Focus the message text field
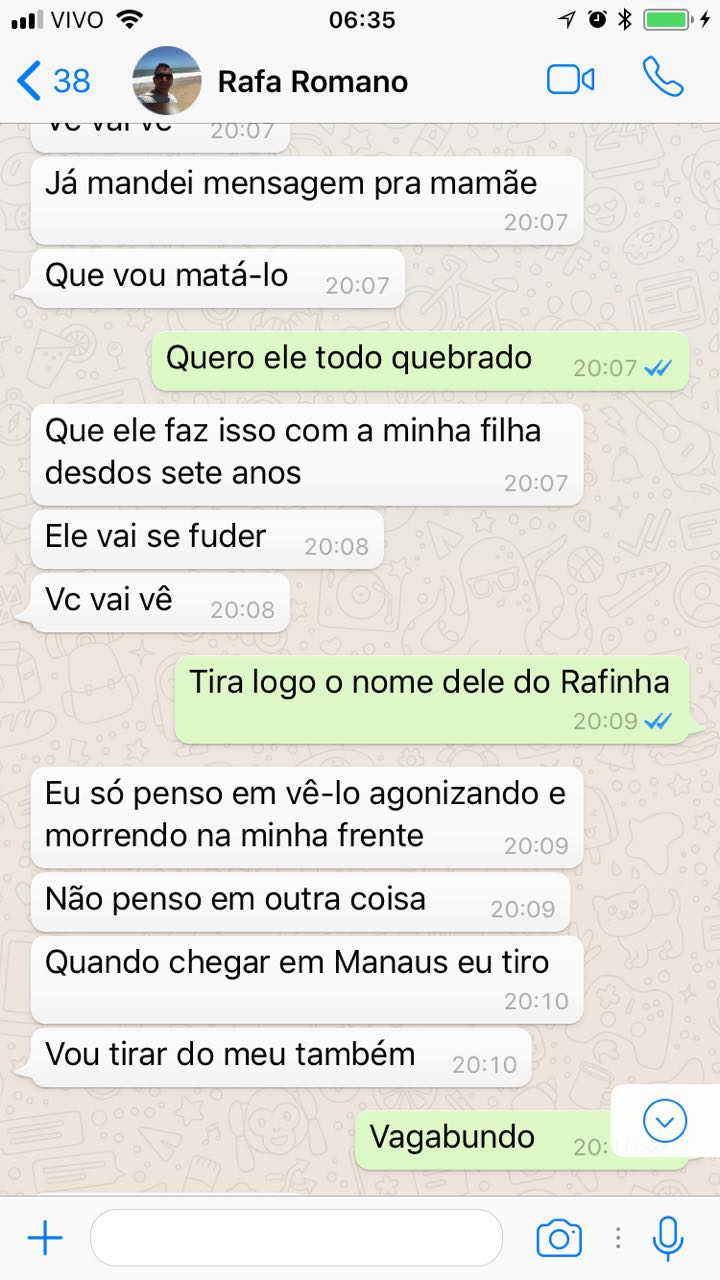720x1280 pixels. tap(296, 1238)
